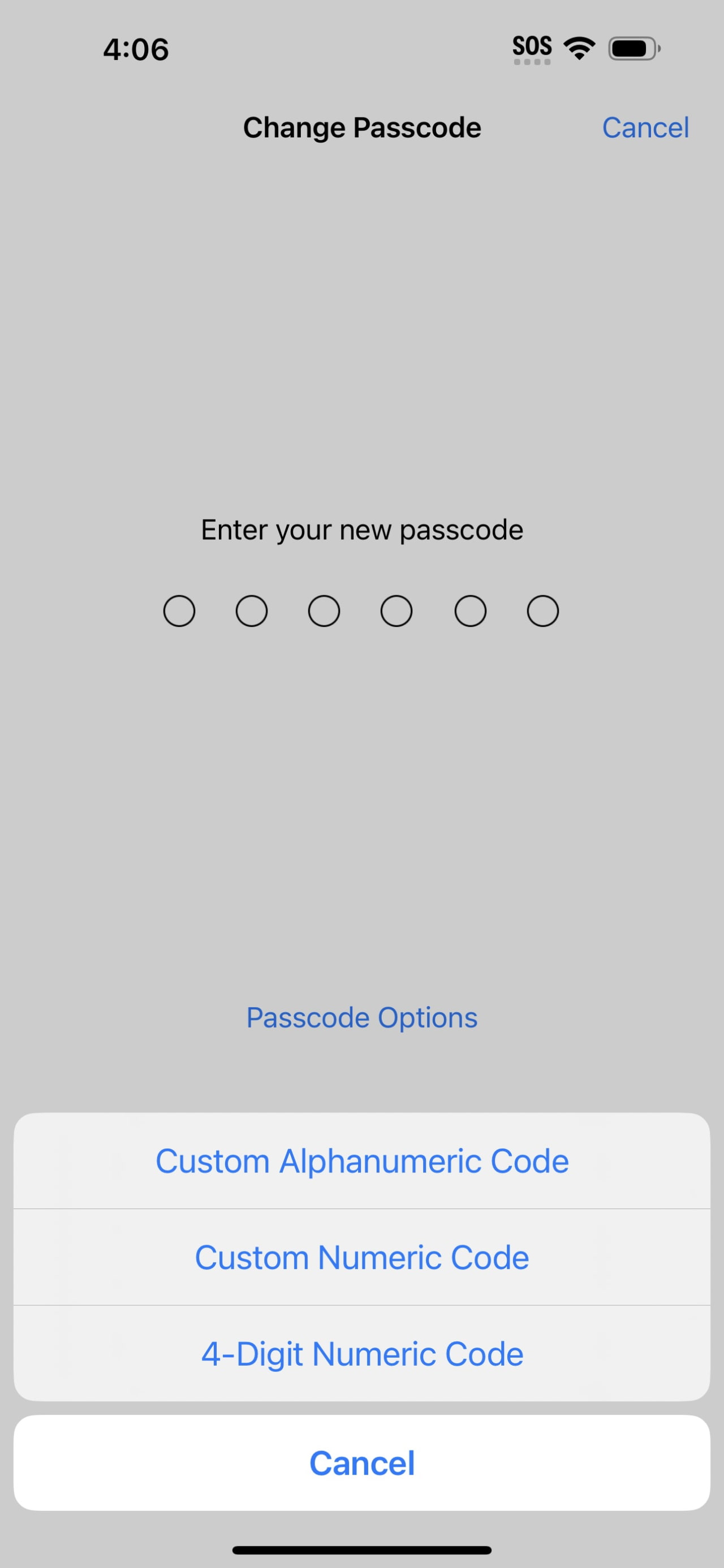Tap the clock showing 4:06
The height and width of the screenshot is (1568, 724).
click(x=135, y=49)
